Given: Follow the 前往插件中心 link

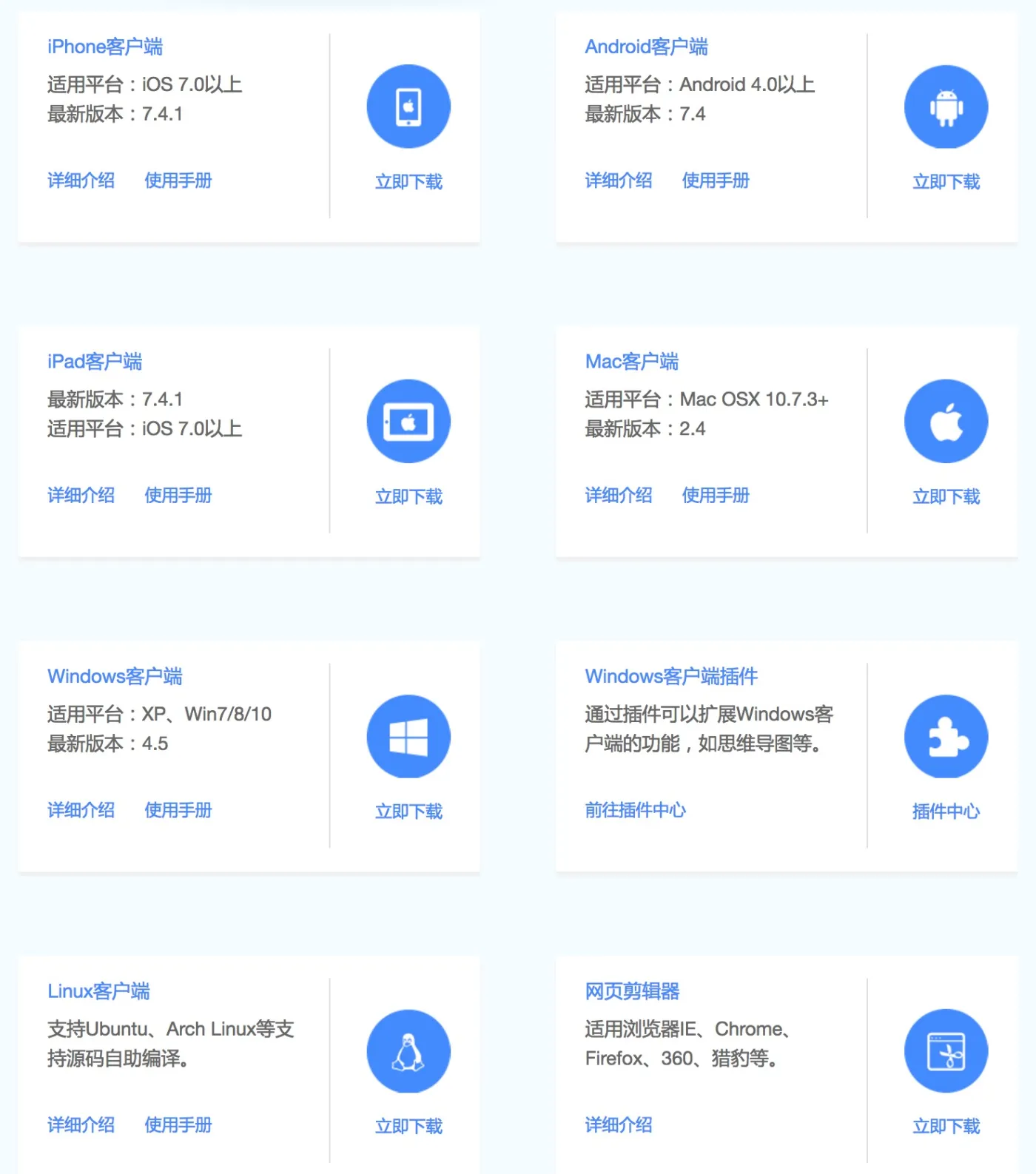Looking at the screenshot, I should tap(635, 810).
